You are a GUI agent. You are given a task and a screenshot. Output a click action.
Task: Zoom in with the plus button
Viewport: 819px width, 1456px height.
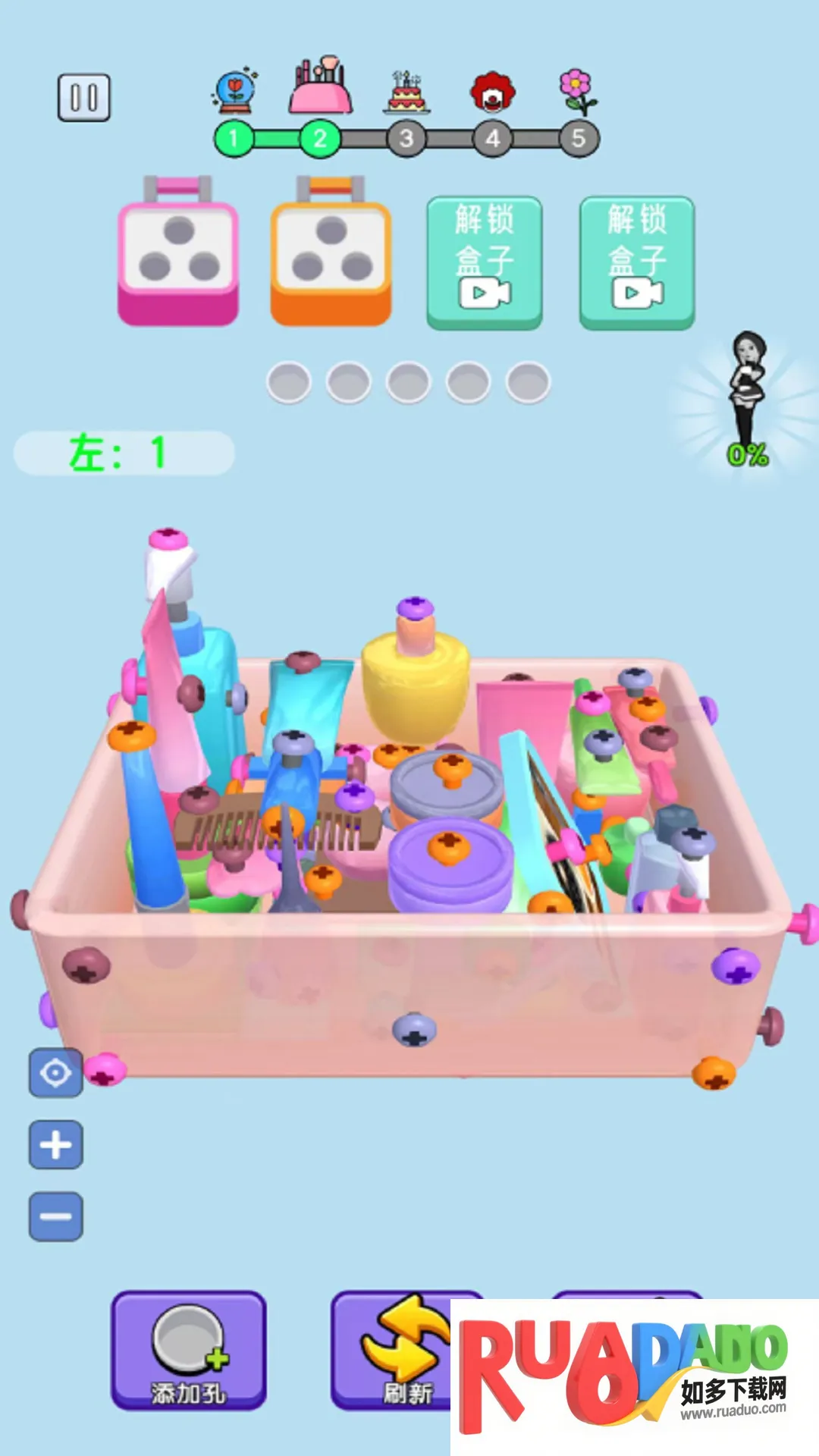[55, 1144]
